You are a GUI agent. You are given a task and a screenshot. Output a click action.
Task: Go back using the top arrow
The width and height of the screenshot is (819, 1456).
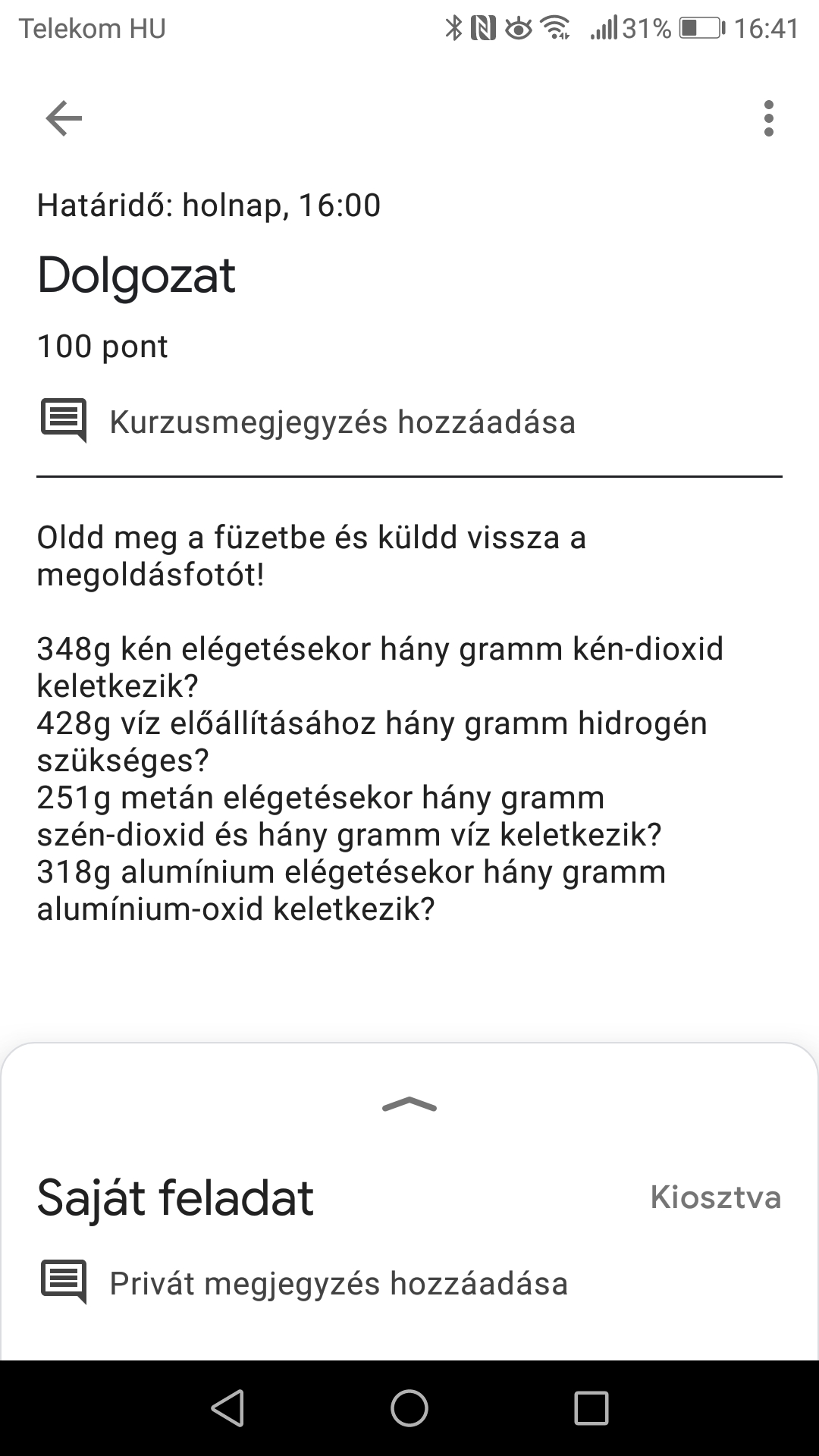64,118
